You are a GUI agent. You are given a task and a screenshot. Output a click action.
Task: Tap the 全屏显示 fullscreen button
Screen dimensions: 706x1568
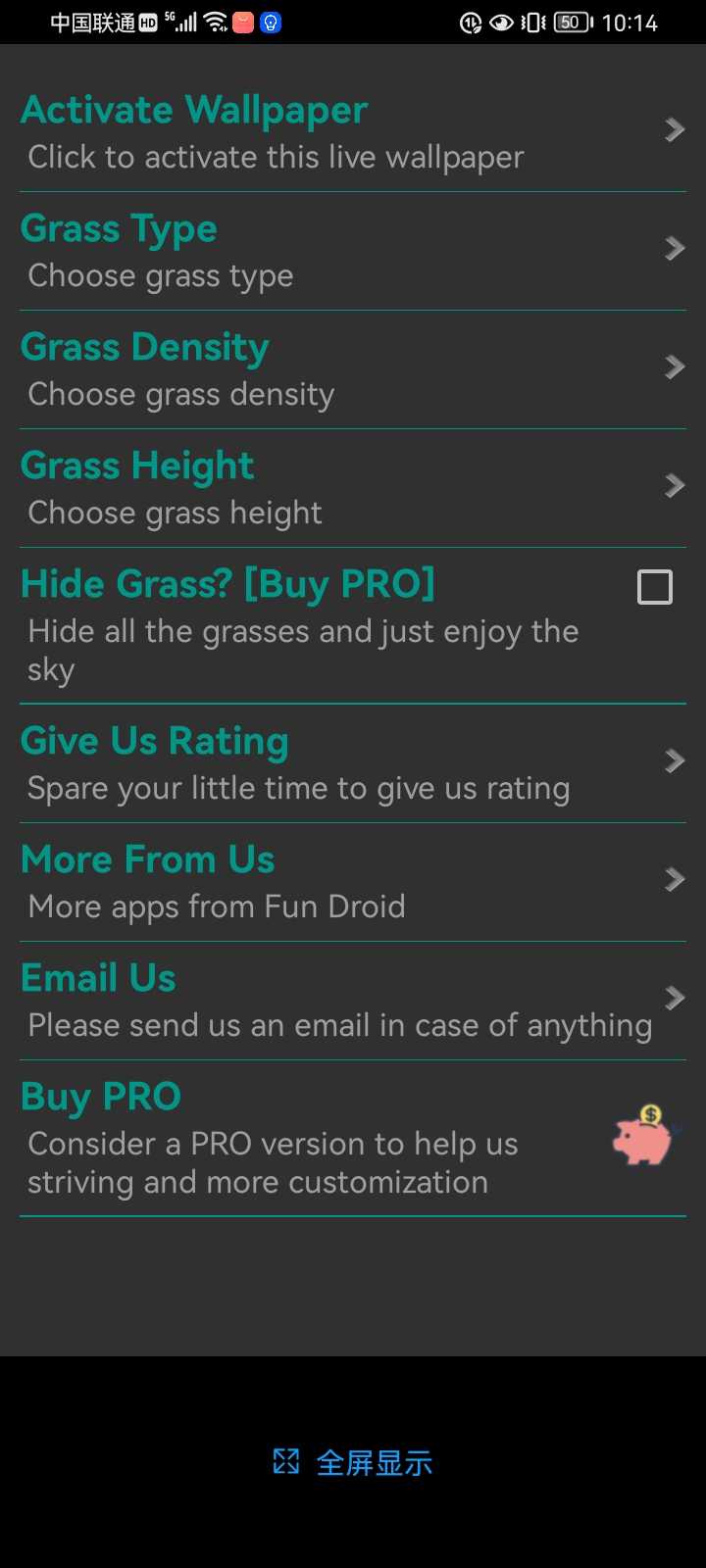[x=353, y=1463]
